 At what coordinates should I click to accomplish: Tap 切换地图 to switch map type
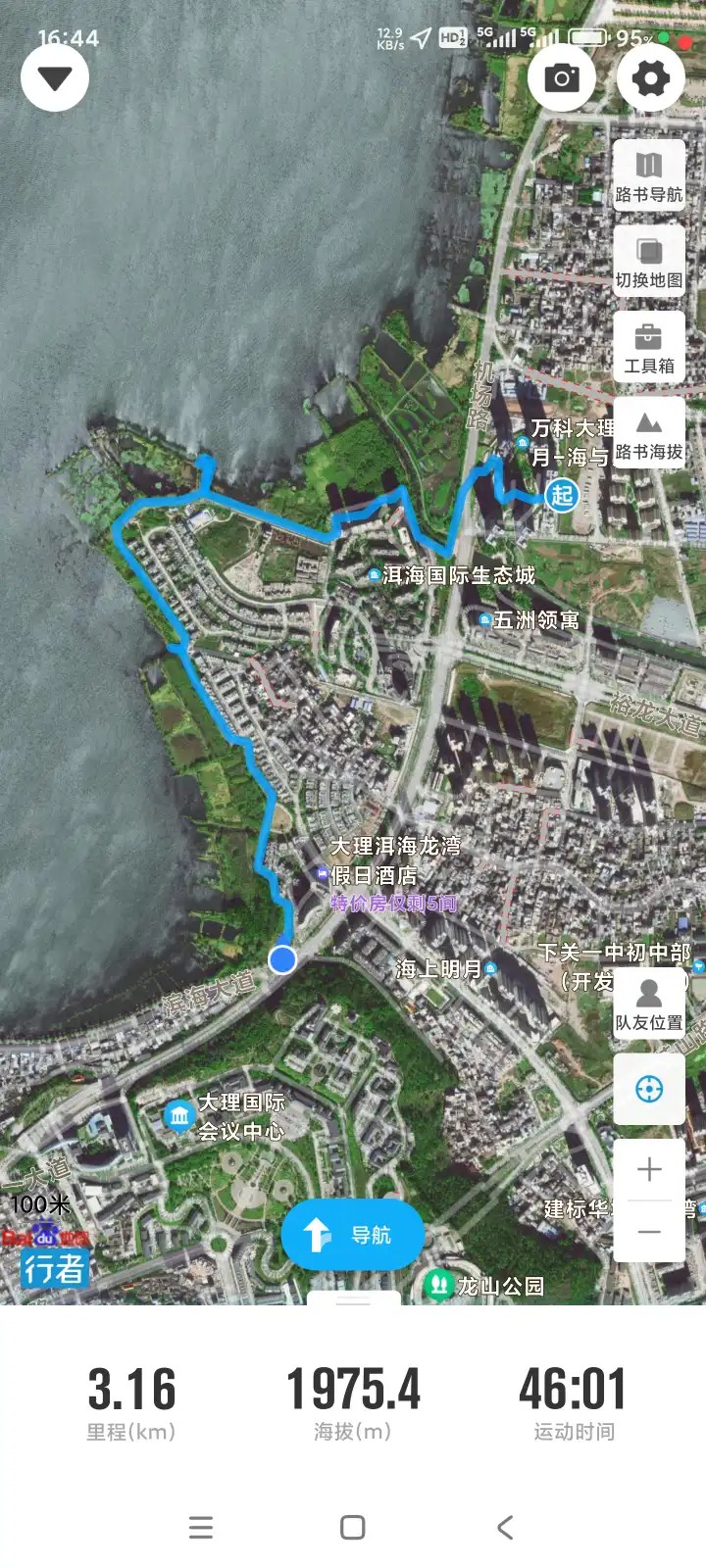click(x=648, y=262)
